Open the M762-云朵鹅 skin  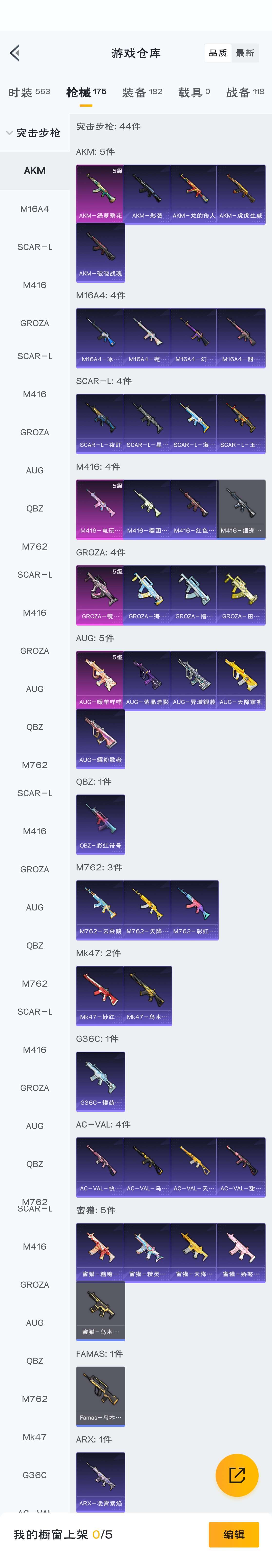[x=100, y=909]
